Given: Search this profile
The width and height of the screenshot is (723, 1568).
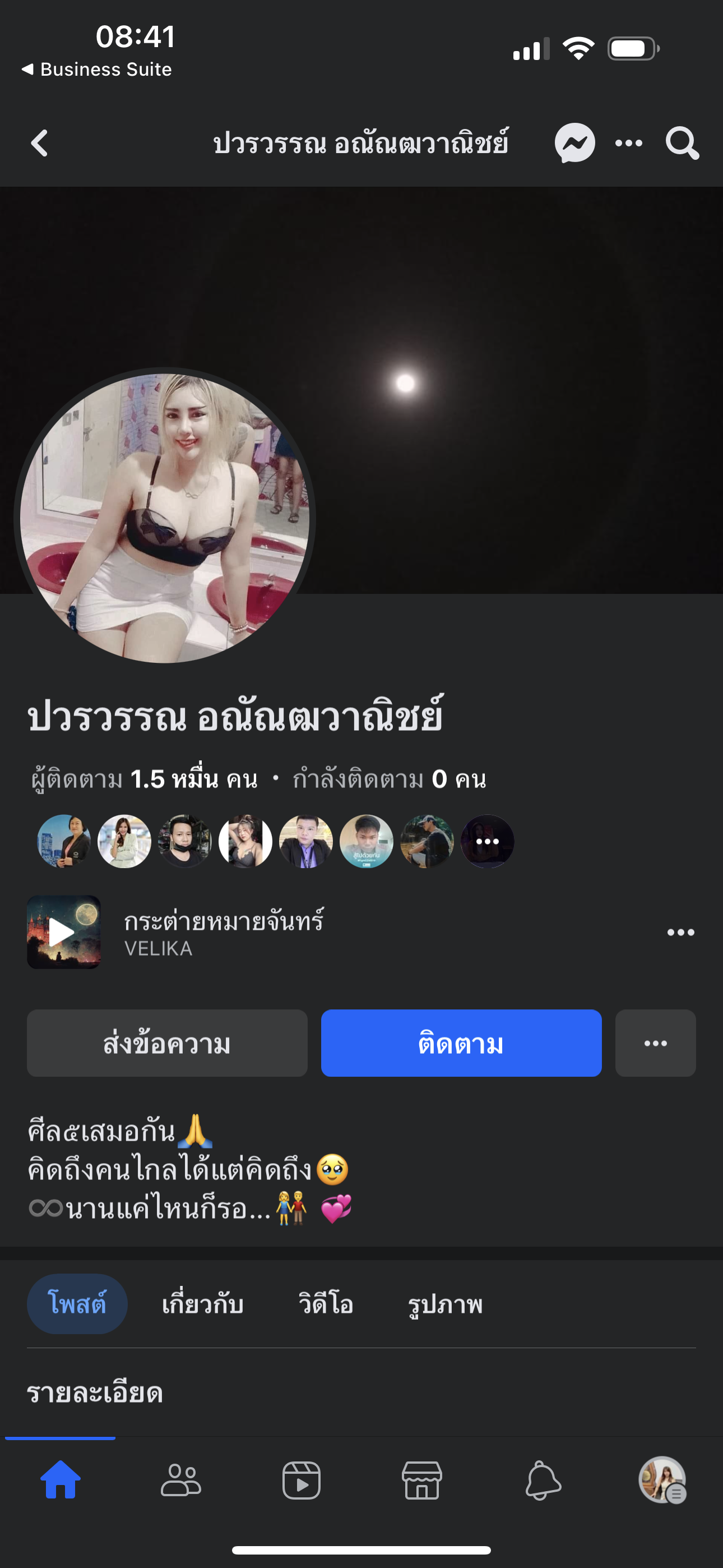Looking at the screenshot, I should point(682,143).
